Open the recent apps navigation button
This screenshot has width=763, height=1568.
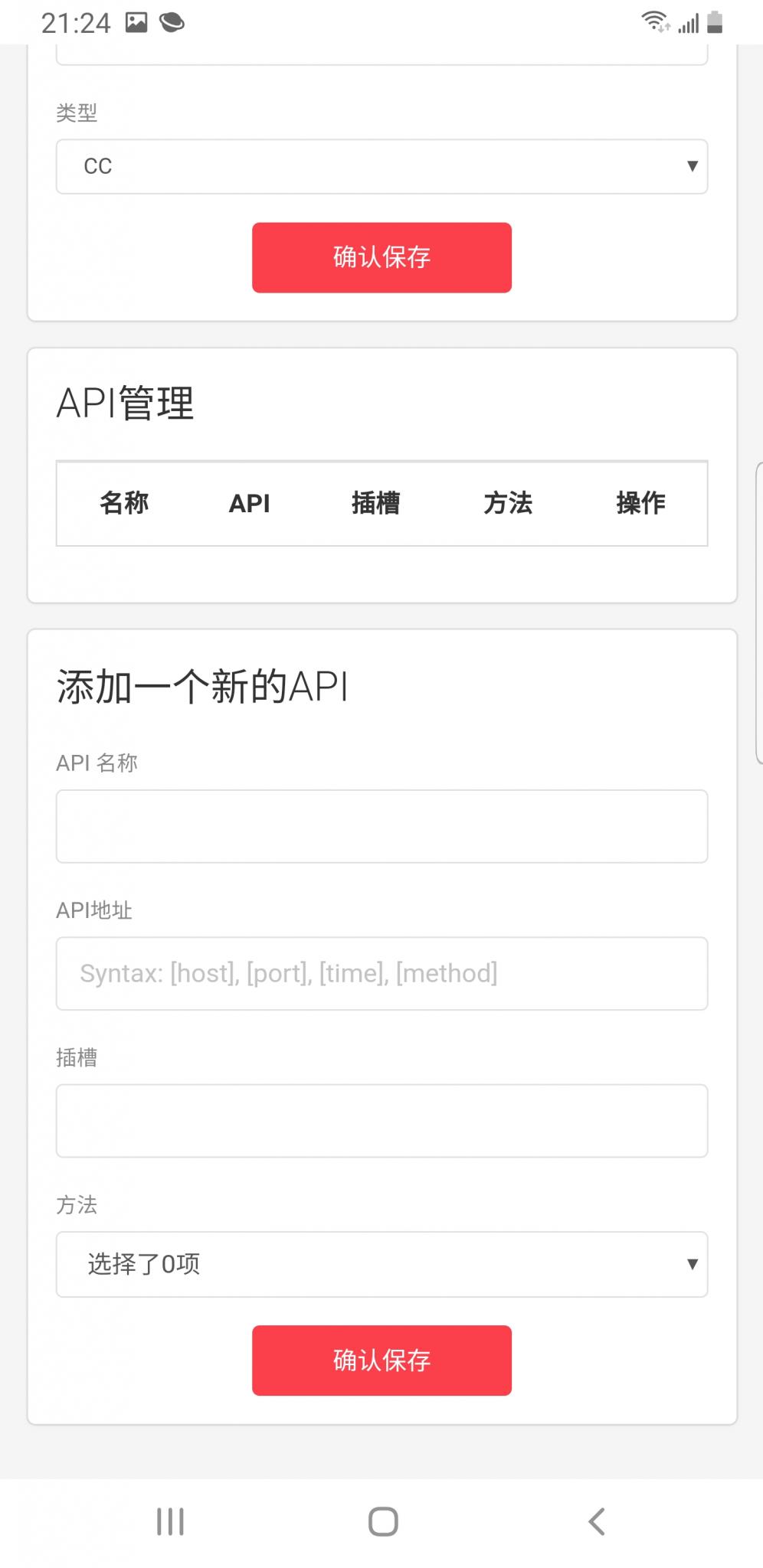point(169,1521)
